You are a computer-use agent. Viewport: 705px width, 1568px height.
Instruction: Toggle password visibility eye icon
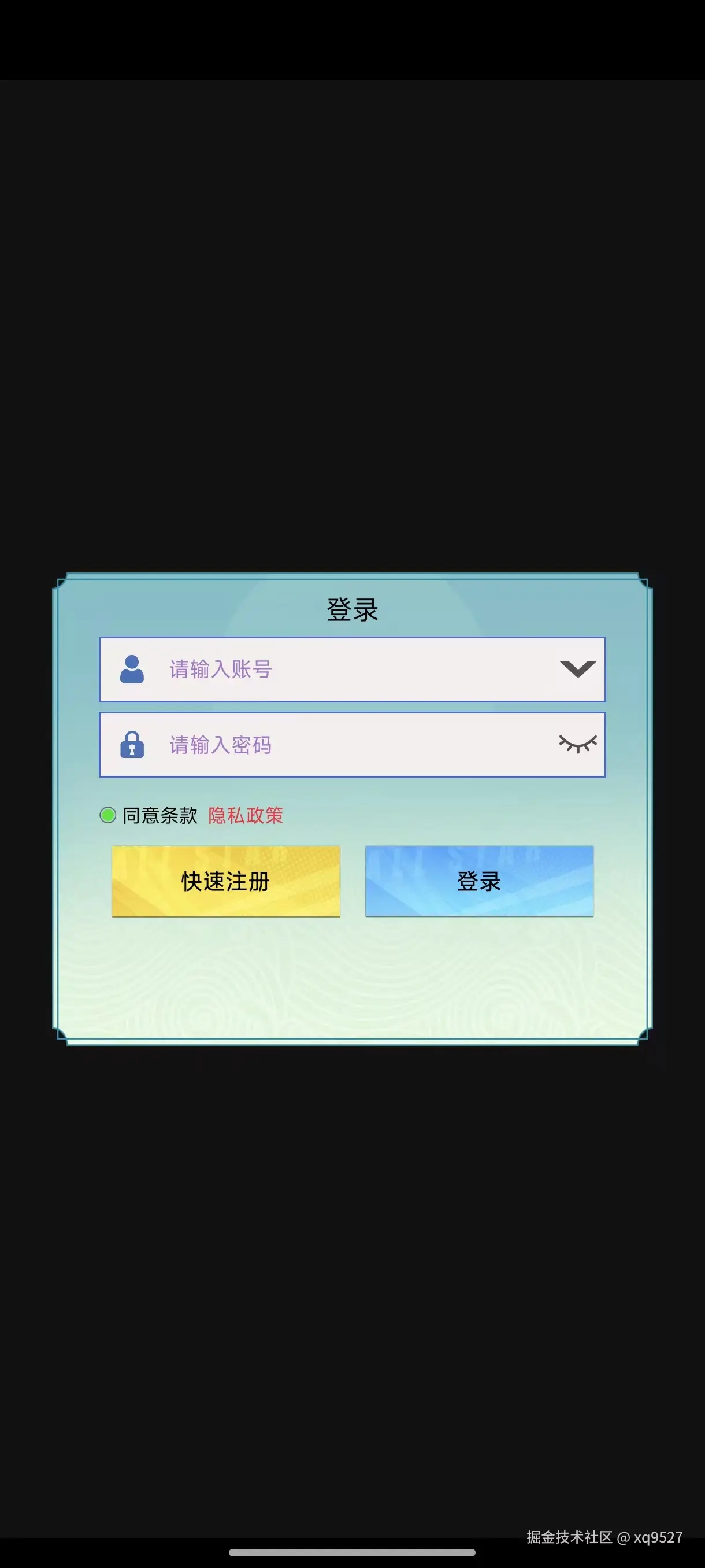point(577,744)
